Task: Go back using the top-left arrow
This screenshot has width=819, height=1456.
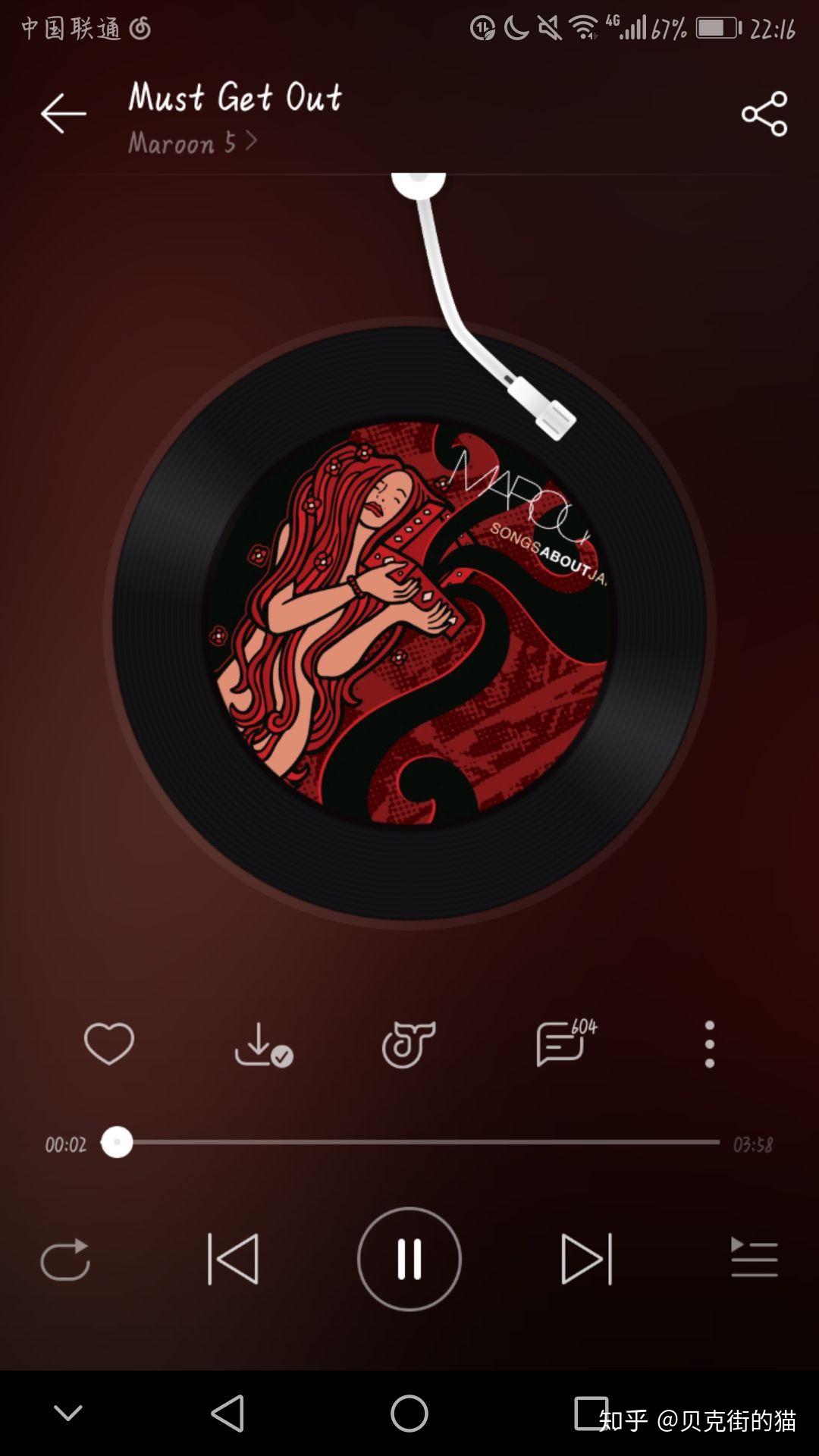Action: 63,114
